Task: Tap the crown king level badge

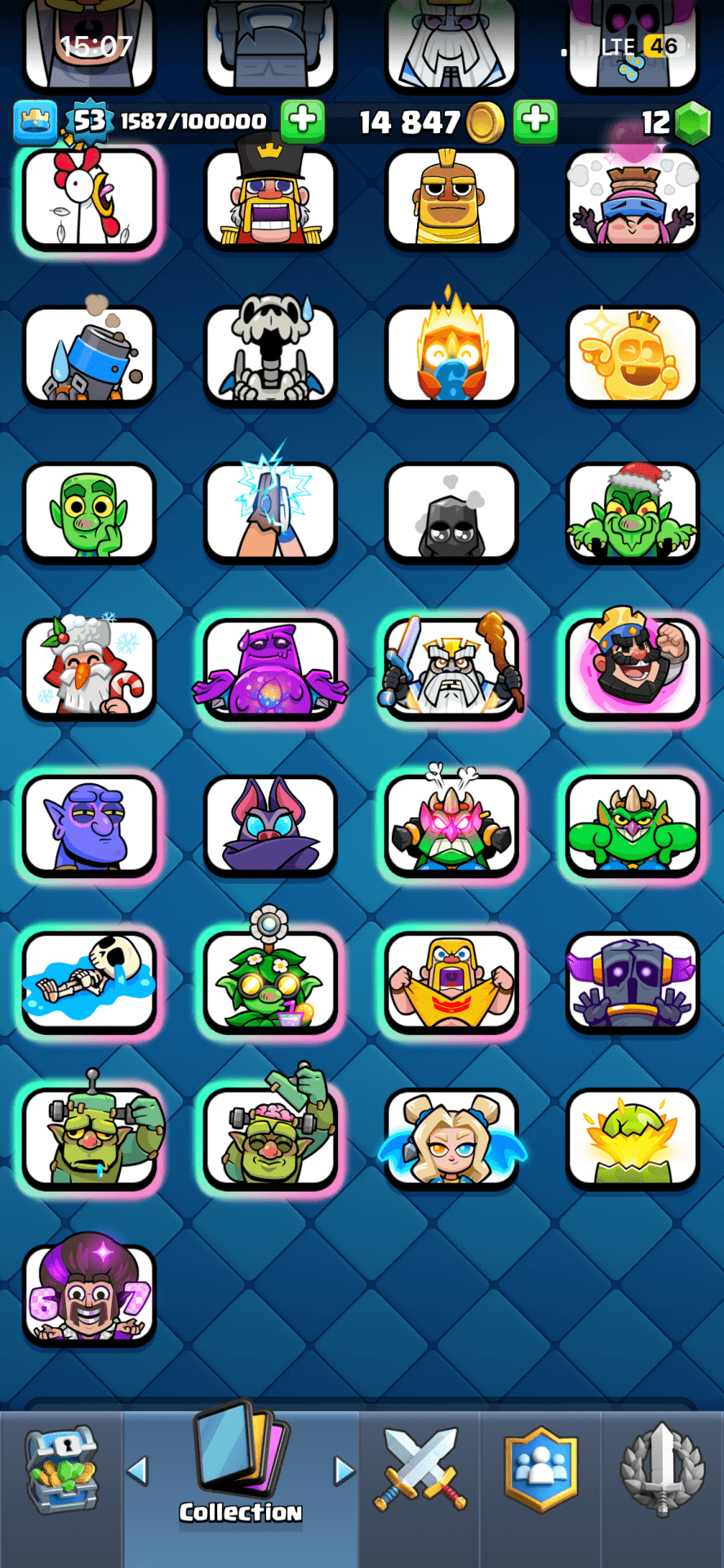Action: (35, 122)
